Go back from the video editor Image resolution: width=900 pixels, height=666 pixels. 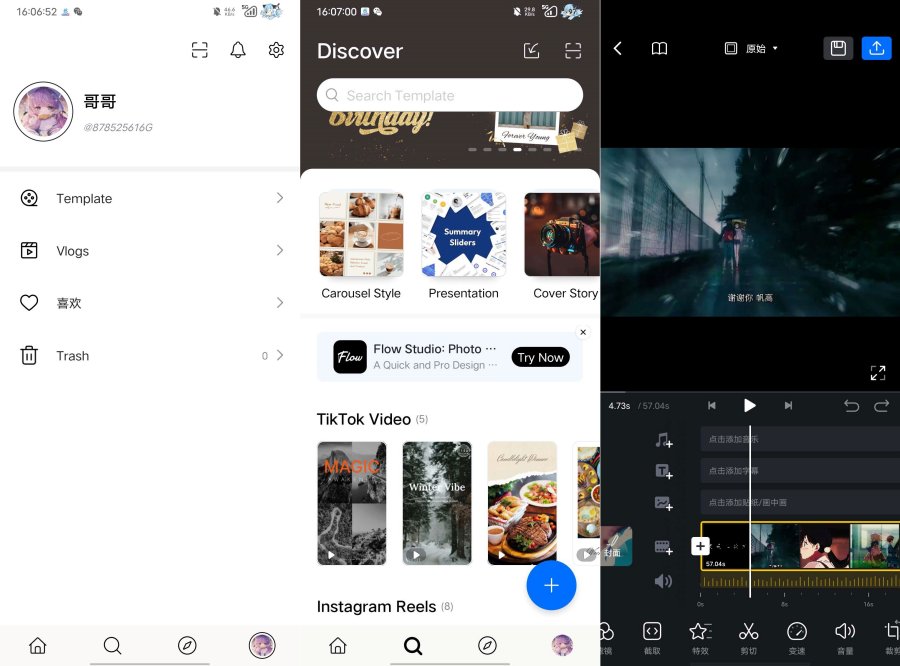pyautogui.click(x=618, y=48)
